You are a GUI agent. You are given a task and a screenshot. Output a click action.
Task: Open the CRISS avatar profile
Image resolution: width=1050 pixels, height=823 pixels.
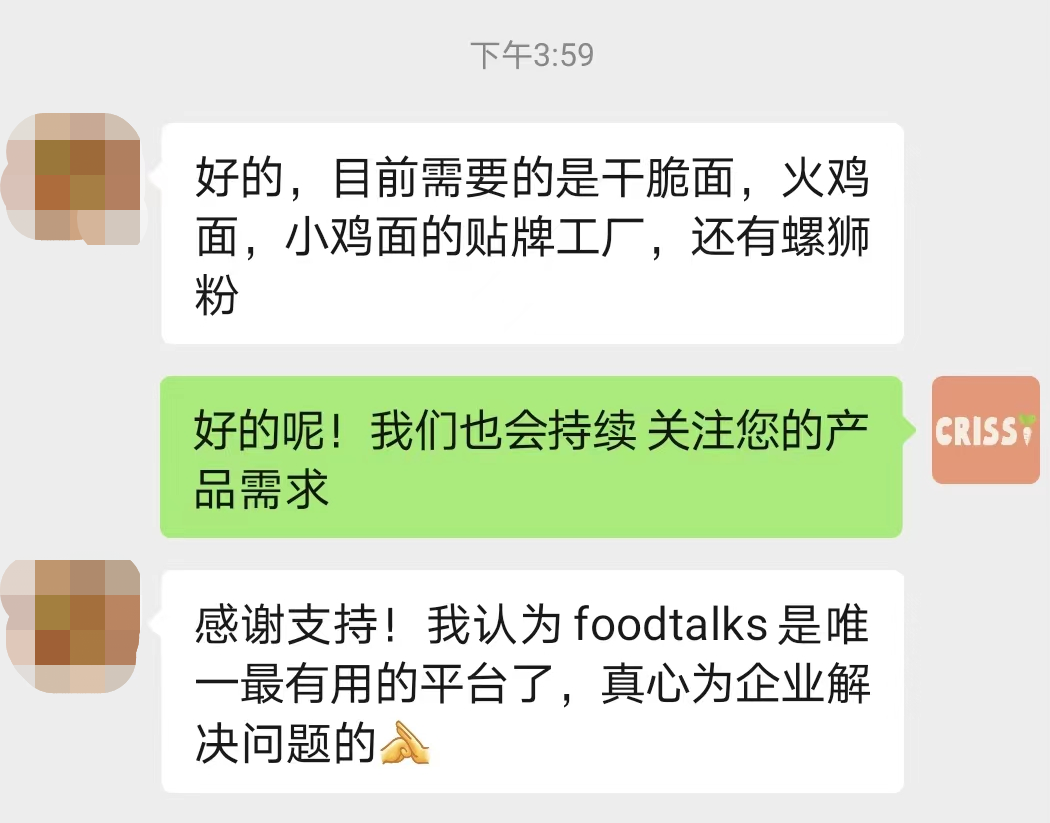pos(985,430)
